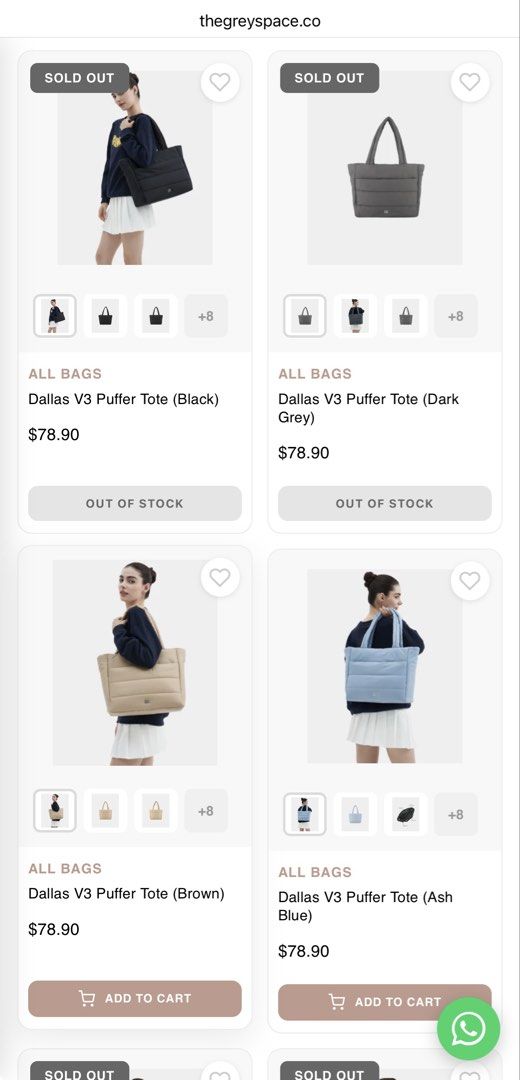Tap thegreyspace.co address bar
The image size is (520, 1080).
point(260,21)
